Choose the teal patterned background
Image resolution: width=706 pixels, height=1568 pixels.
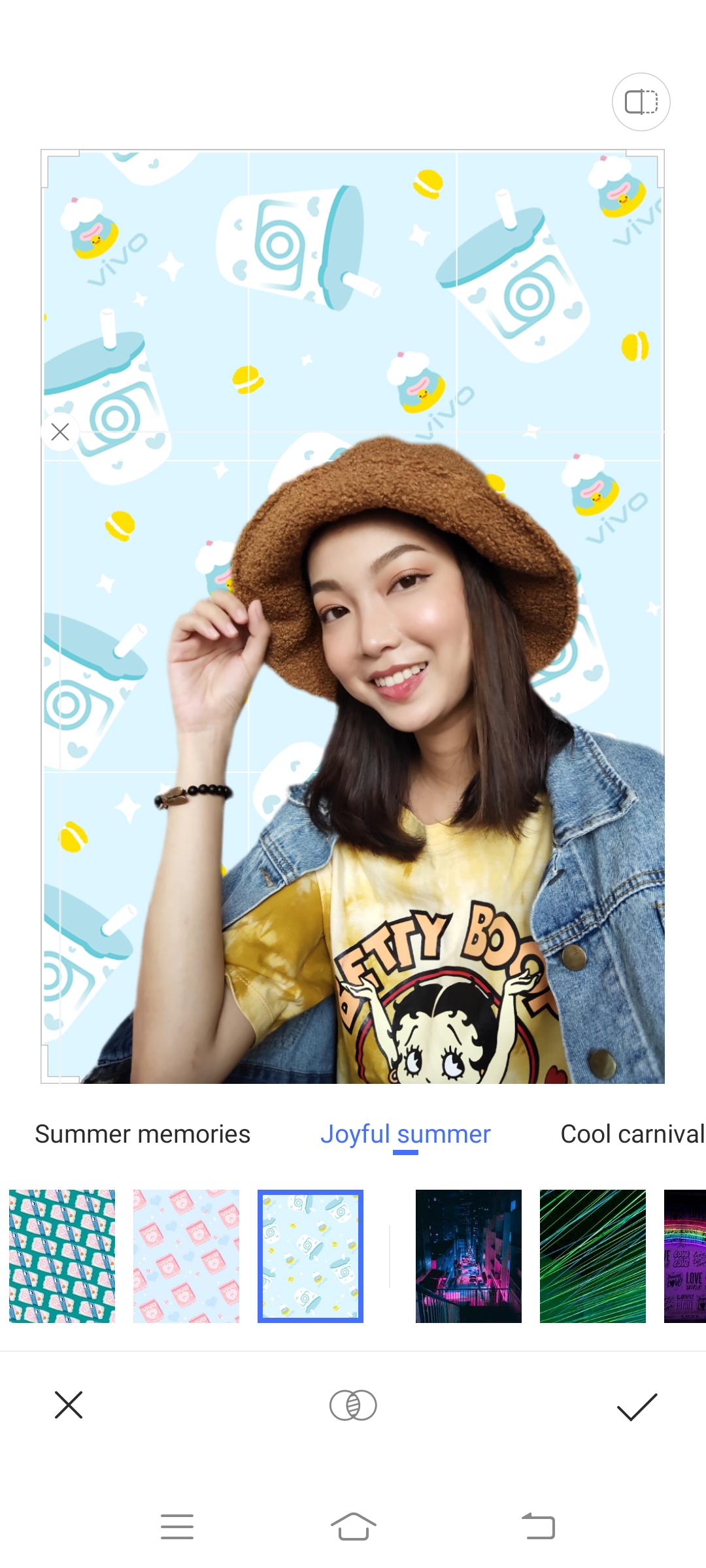click(x=62, y=1256)
